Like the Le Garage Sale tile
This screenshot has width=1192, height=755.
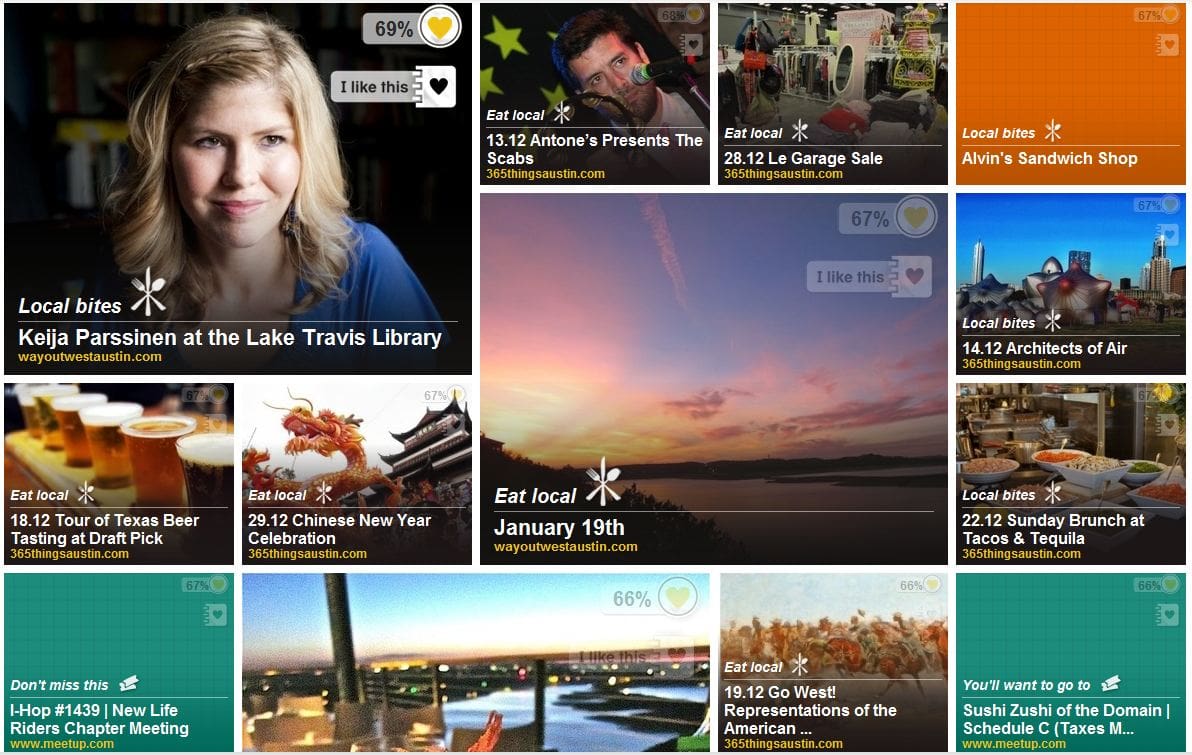tap(929, 45)
